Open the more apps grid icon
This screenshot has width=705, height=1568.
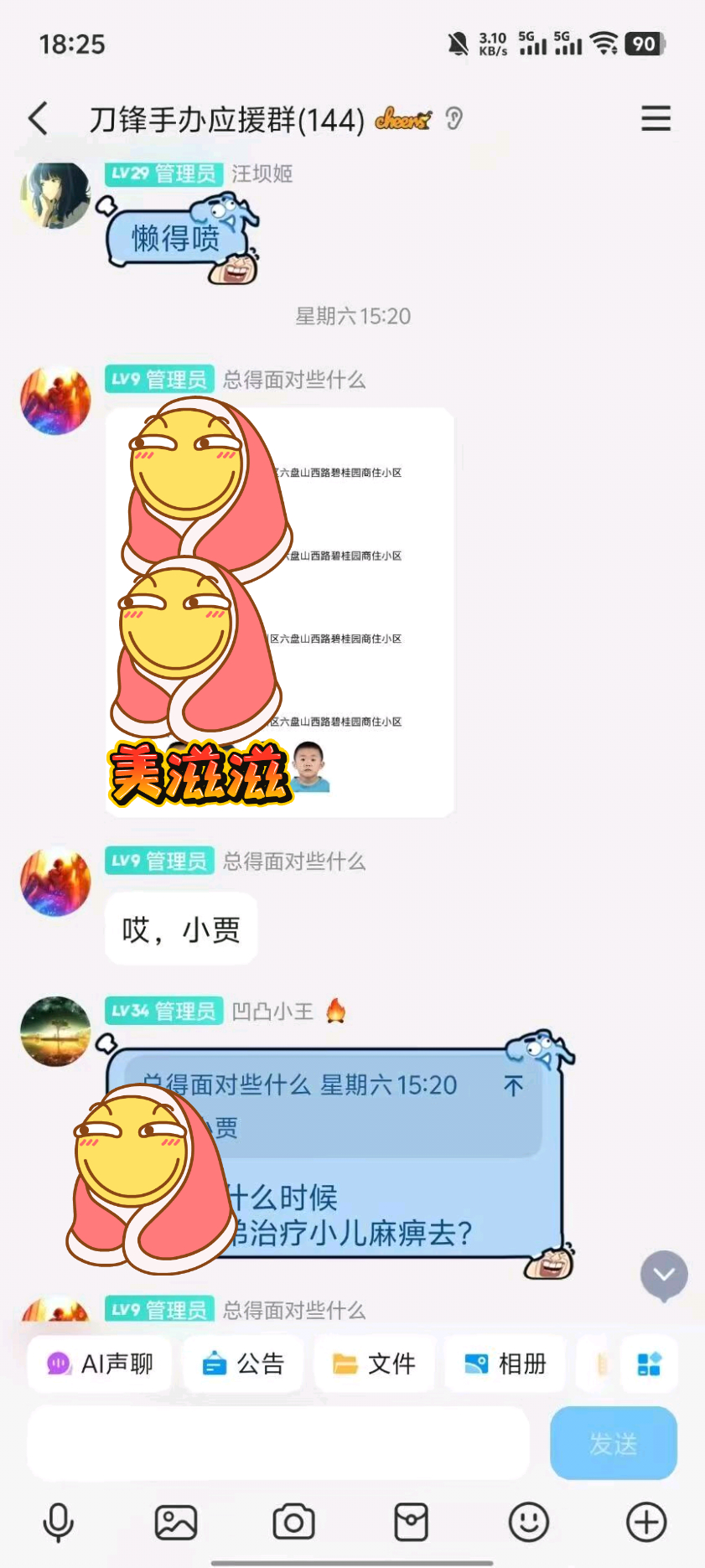650,1364
